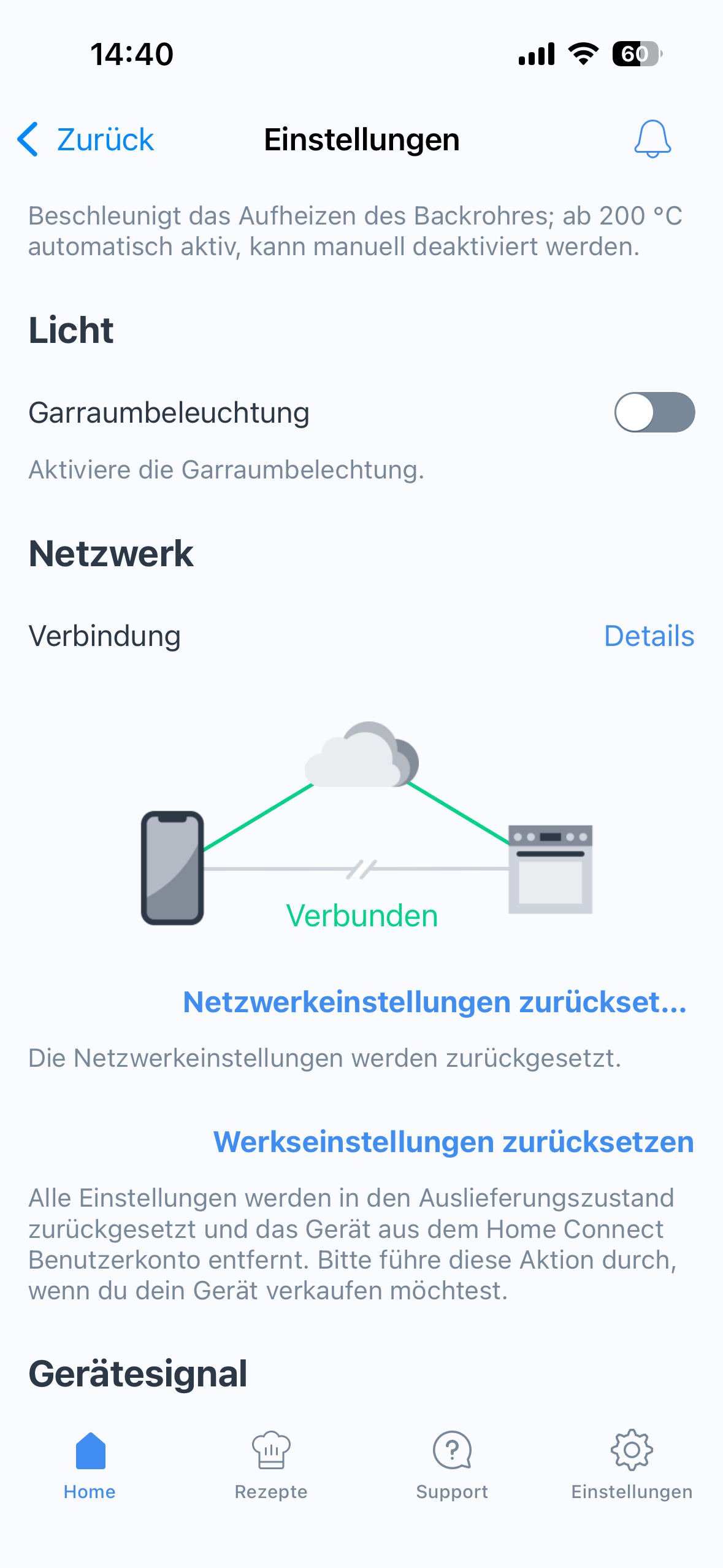723x1568 pixels.
Task: Open the Verbindung Details link
Action: pos(649,636)
